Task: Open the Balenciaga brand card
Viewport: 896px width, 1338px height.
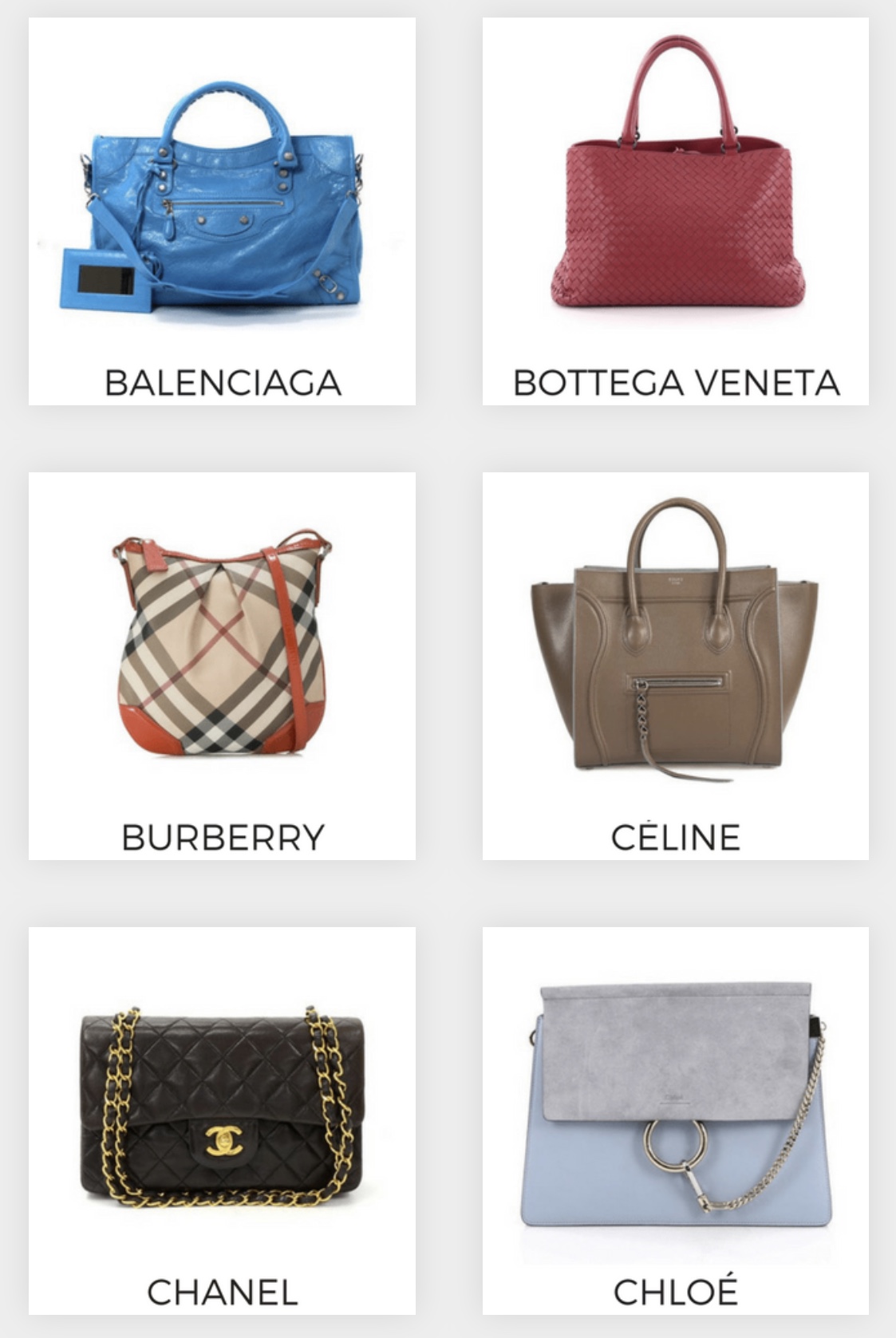Action: coord(222,211)
